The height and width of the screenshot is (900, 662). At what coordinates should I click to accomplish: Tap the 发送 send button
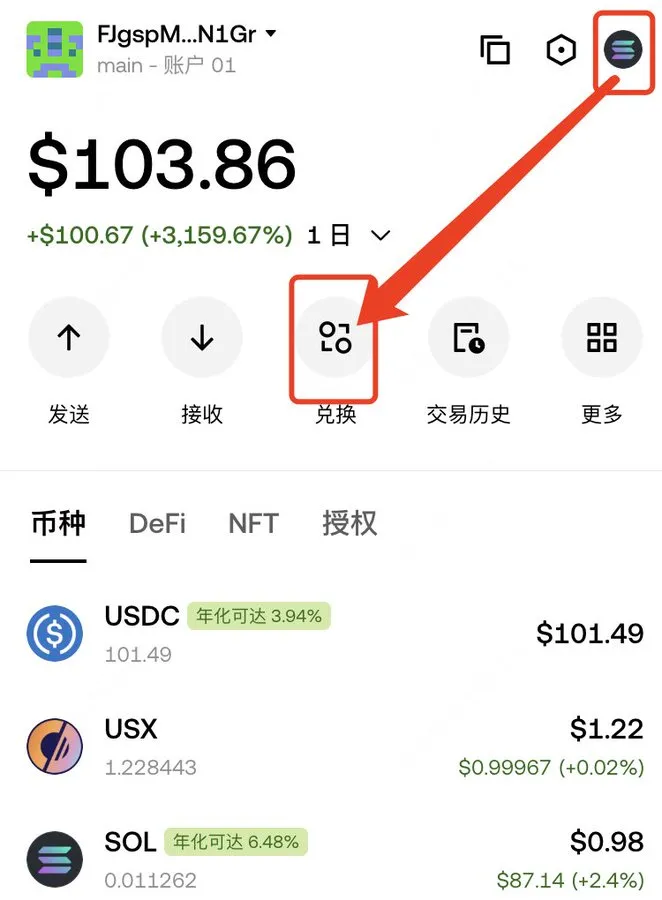68,338
